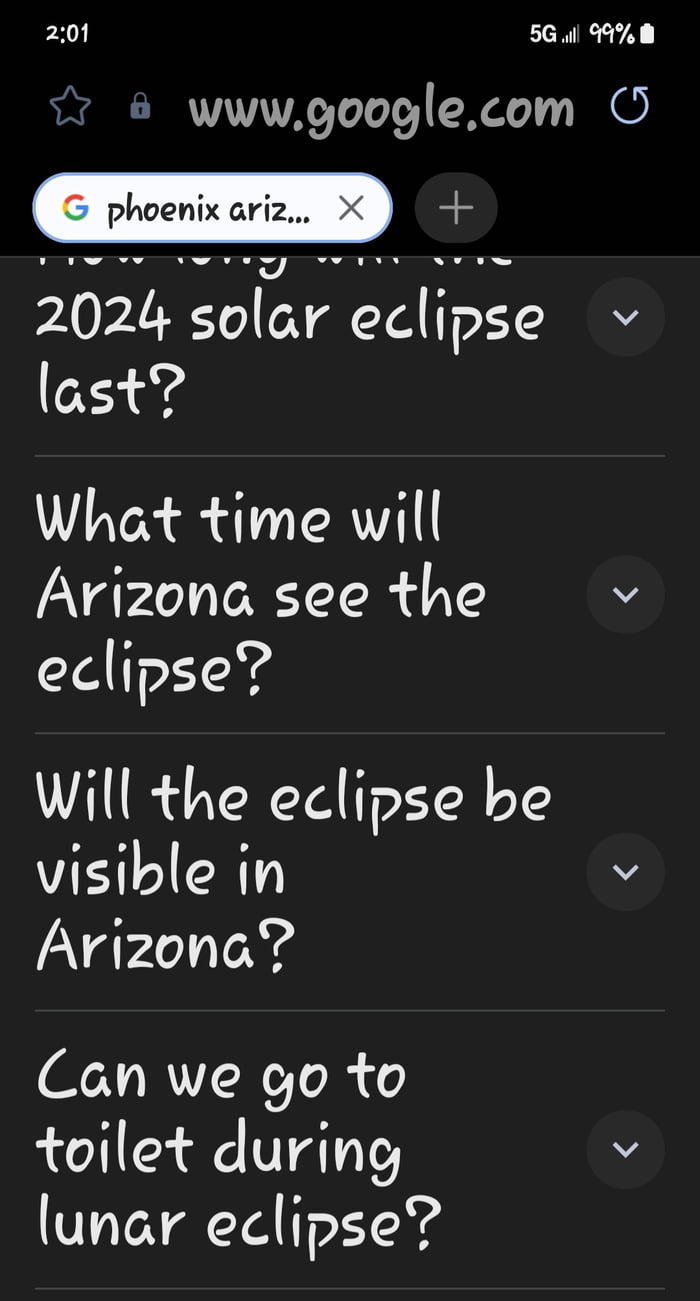Open a new browser tab

pyautogui.click(x=456, y=208)
